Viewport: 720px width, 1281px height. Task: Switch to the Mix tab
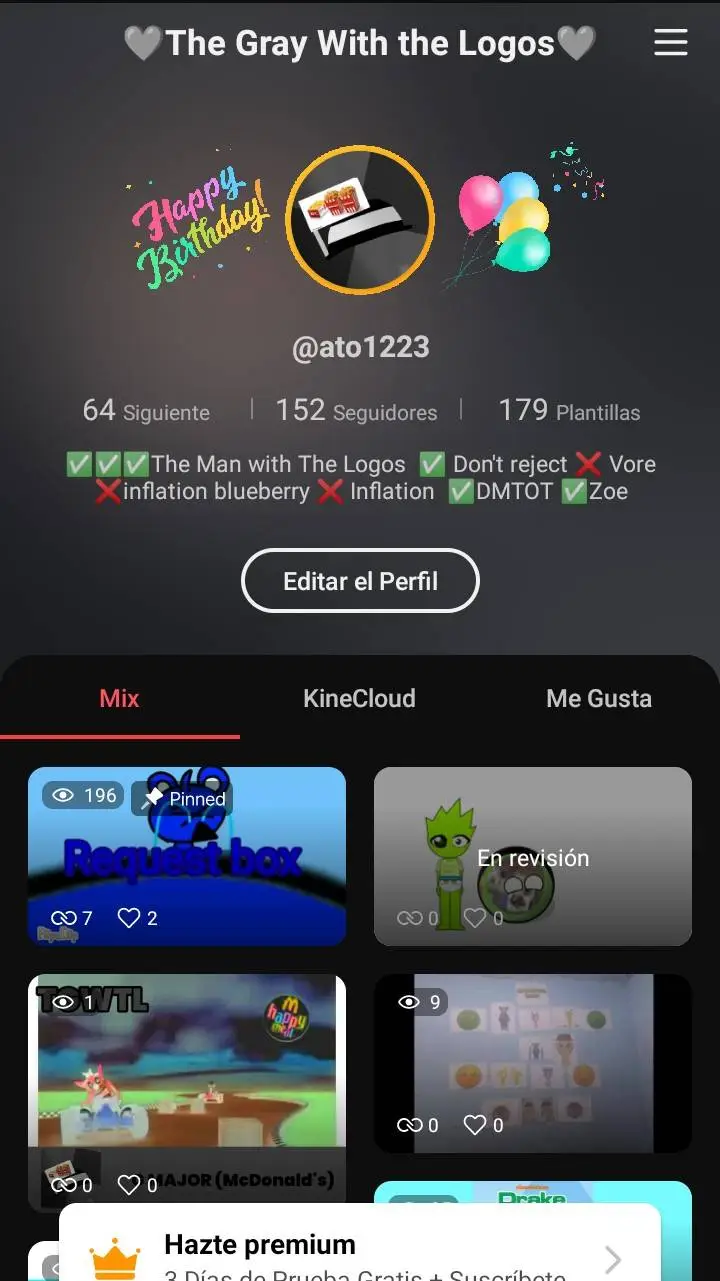pyautogui.click(x=119, y=698)
